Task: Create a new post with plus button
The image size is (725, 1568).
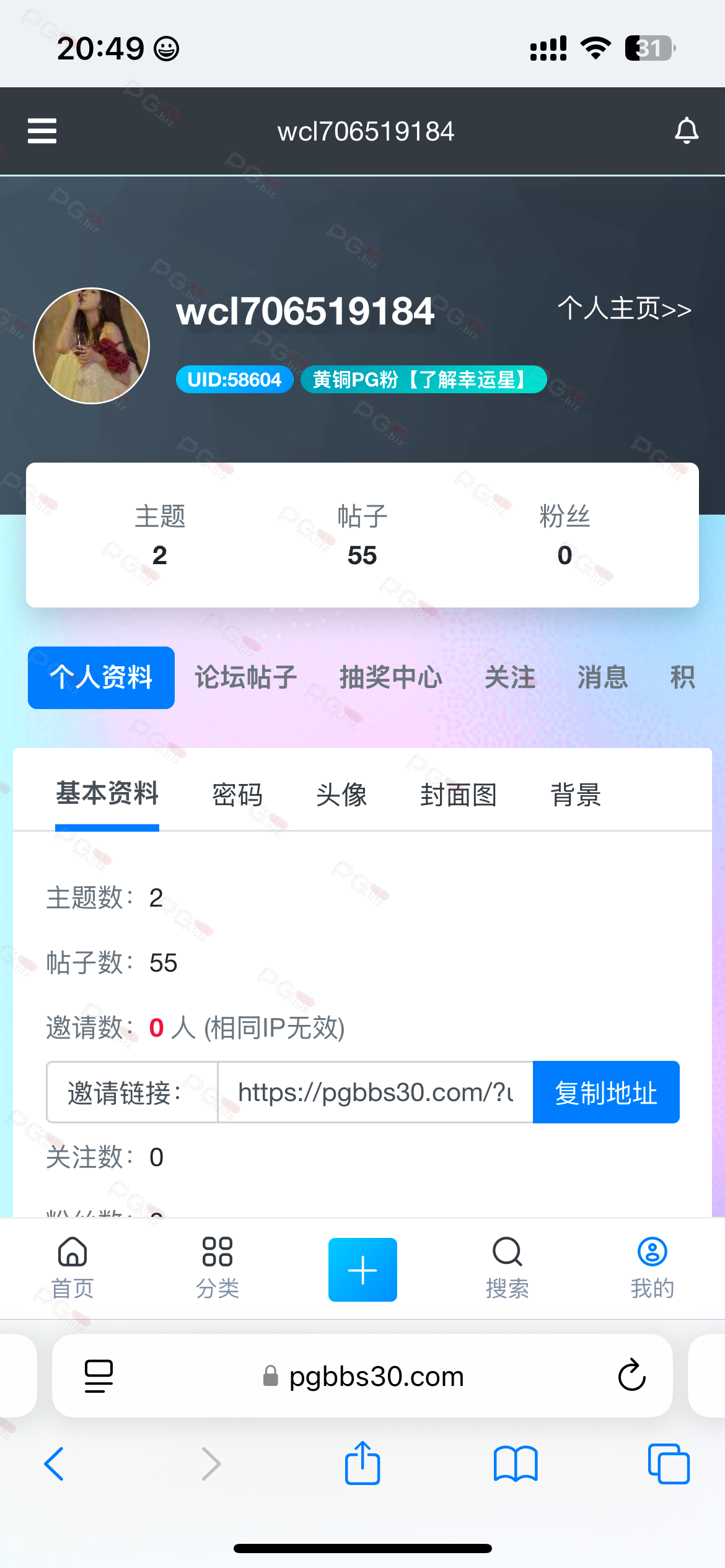Action: [x=362, y=1270]
